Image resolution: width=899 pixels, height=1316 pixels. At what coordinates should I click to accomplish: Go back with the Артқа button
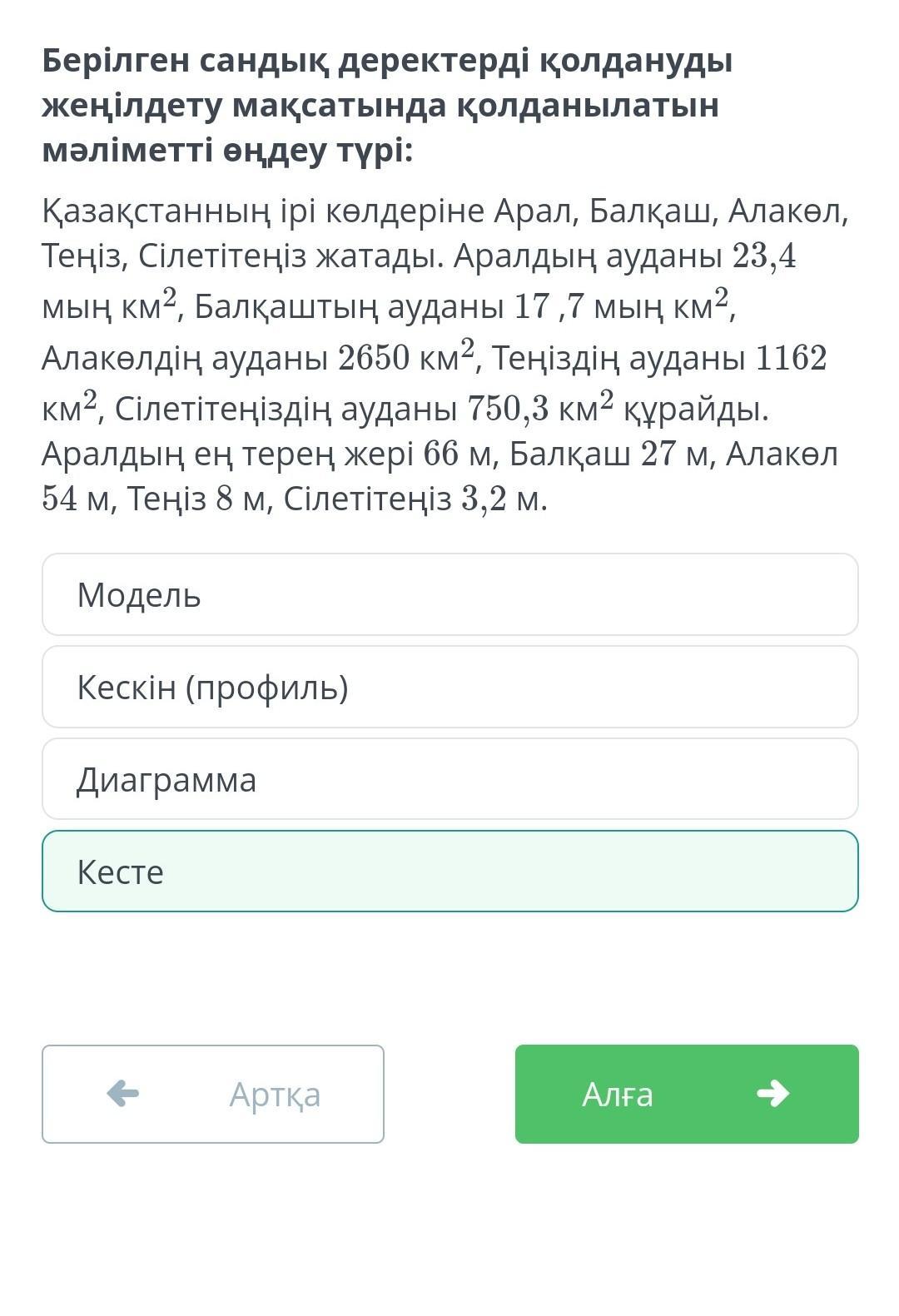pos(213,1094)
